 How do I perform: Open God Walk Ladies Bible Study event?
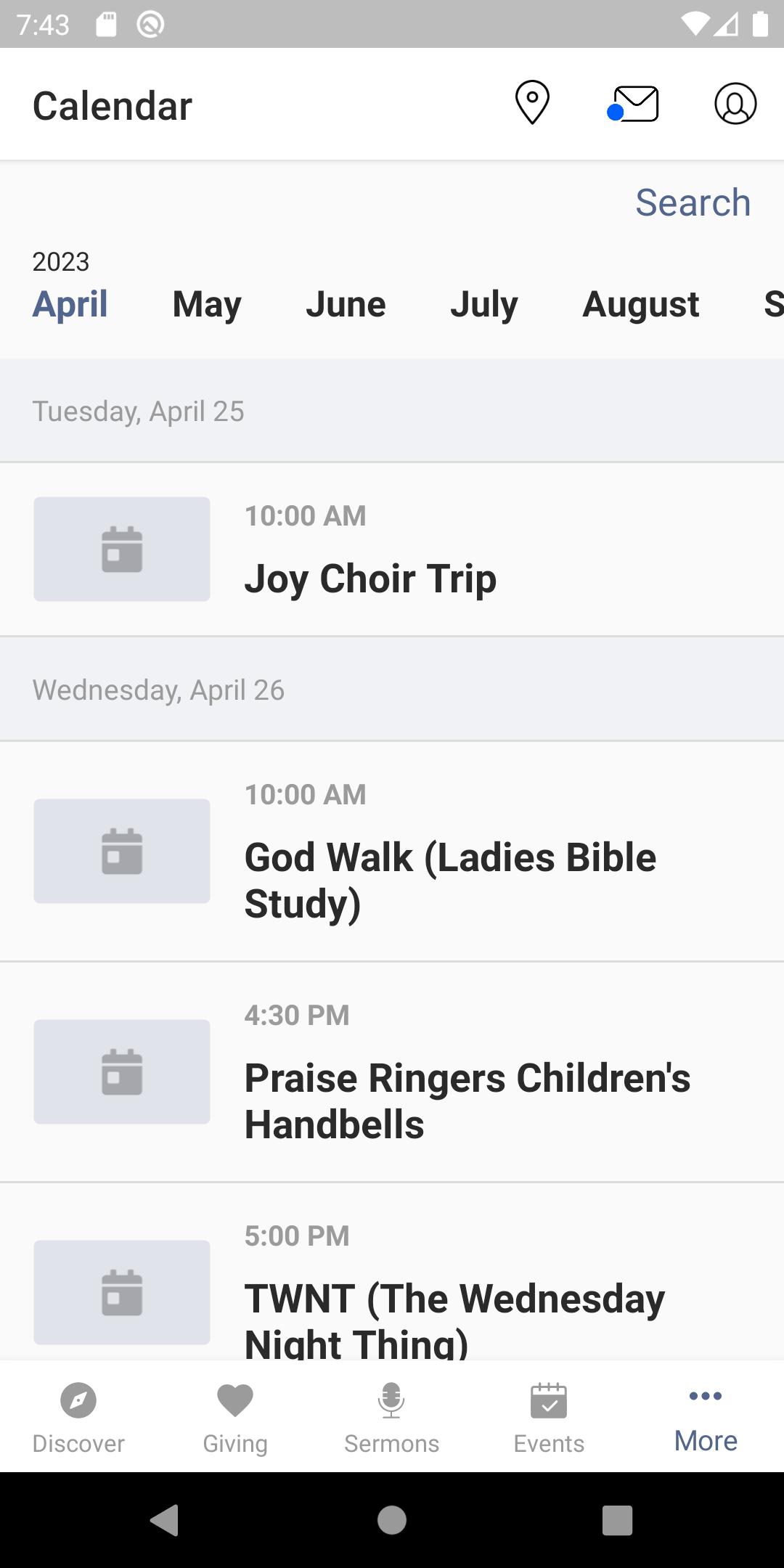392,852
